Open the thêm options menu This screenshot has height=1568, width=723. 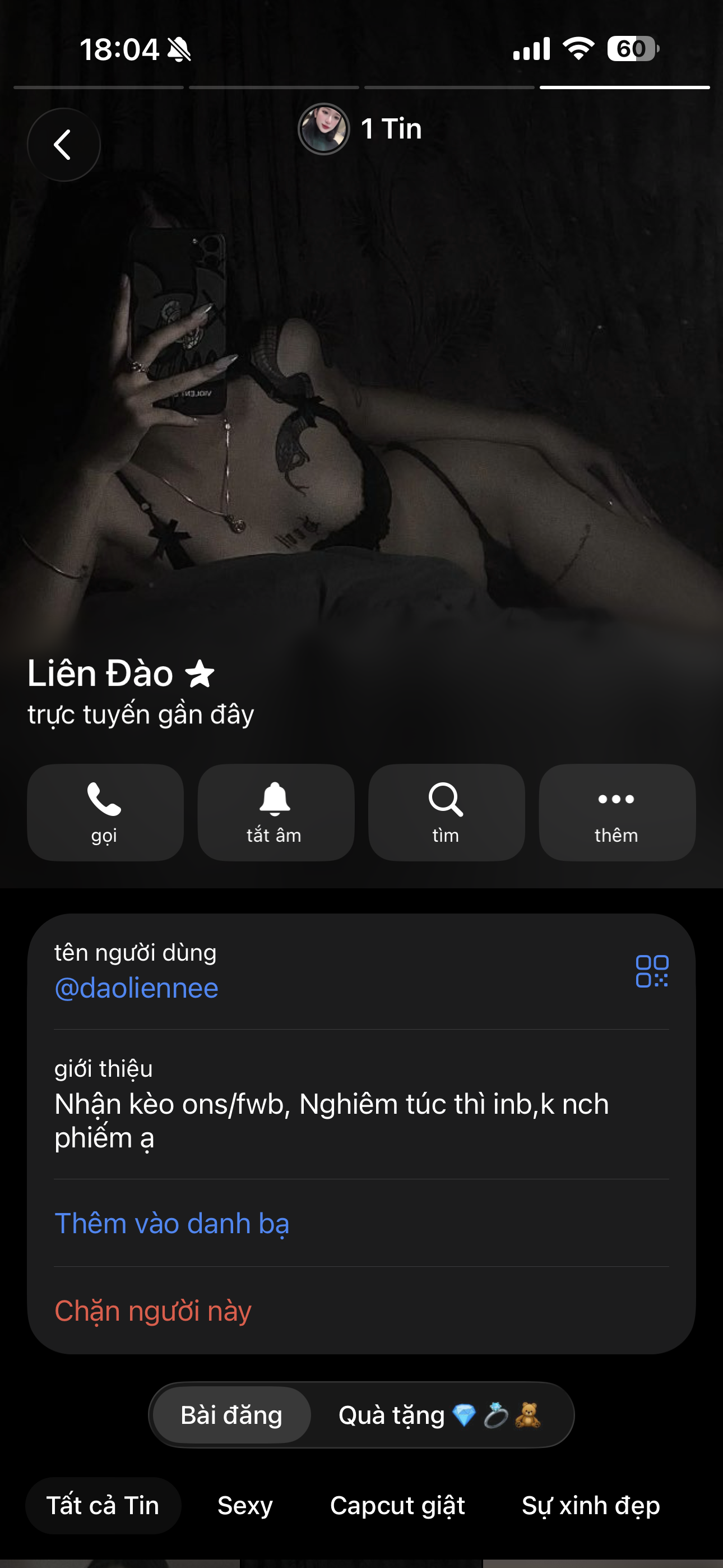click(617, 812)
